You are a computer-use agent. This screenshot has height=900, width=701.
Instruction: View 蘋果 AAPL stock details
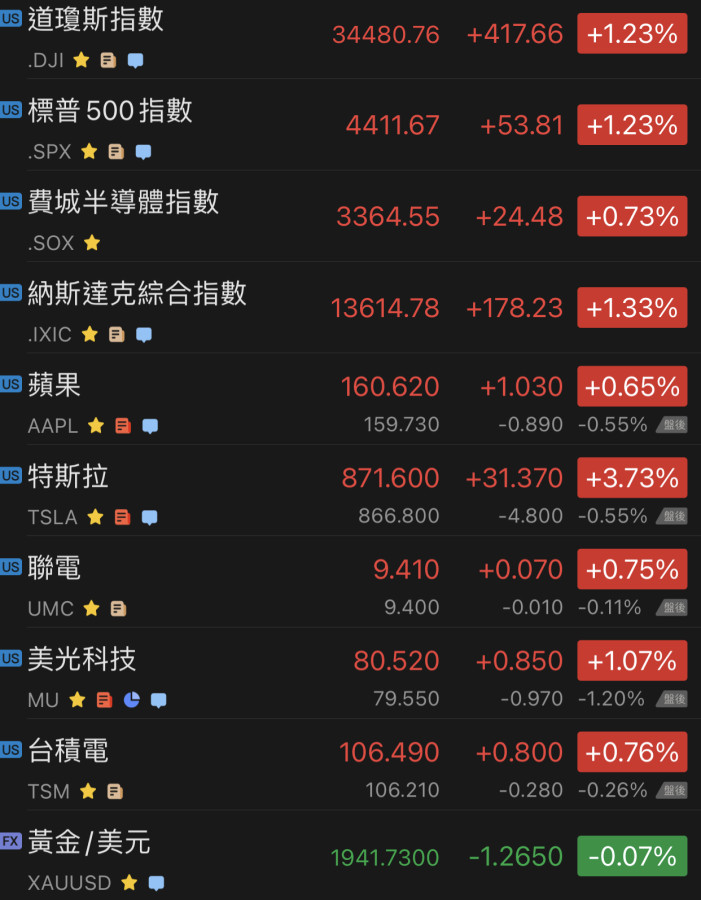[x=55, y=386]
